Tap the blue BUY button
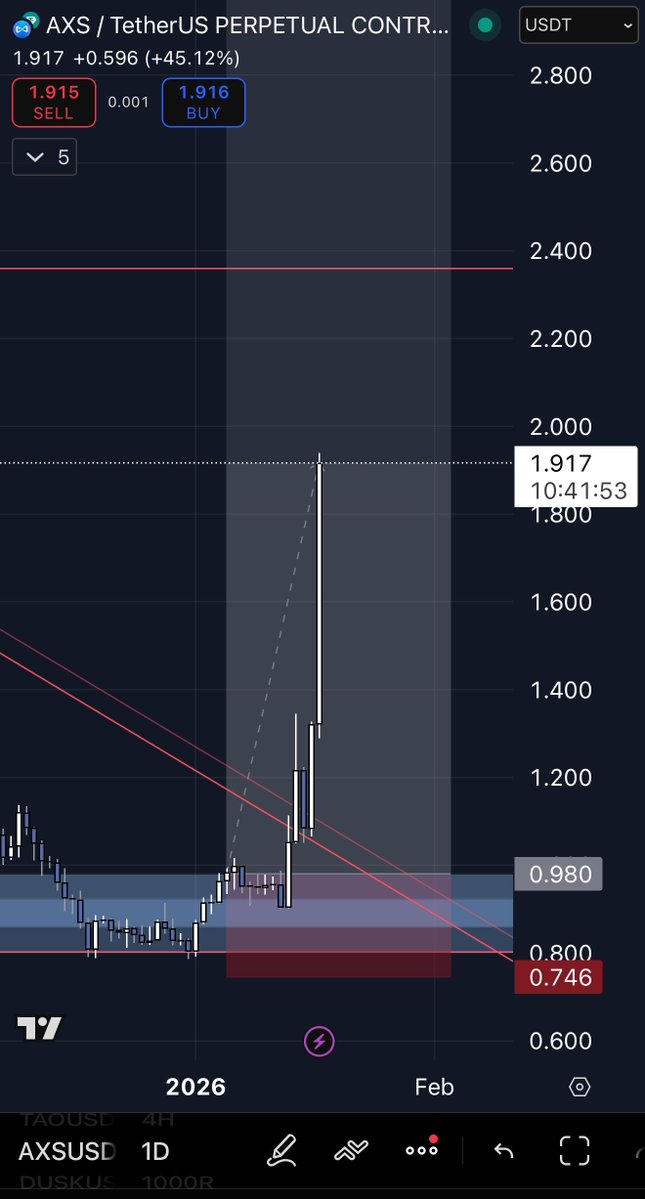 (203, 103)
